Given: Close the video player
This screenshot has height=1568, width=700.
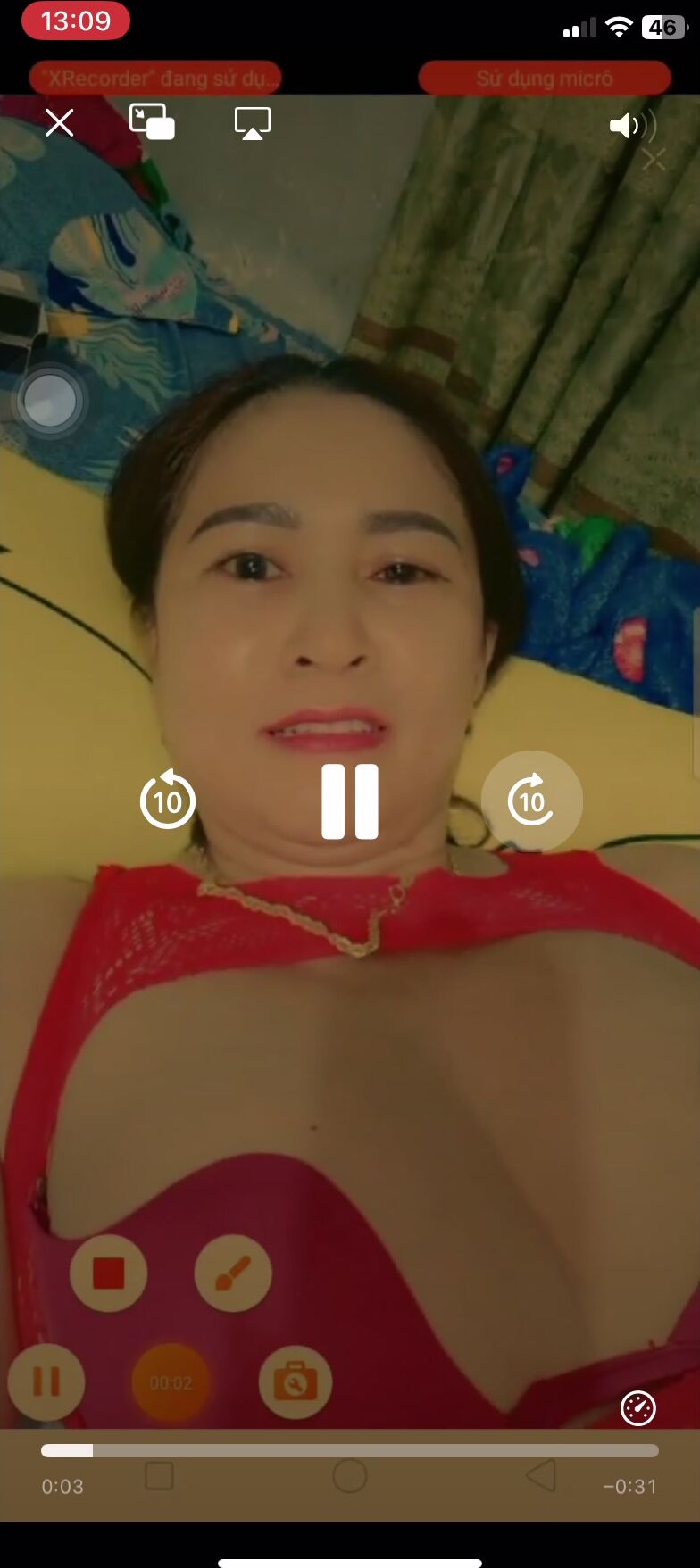Looking at the screenshot, I should pos(60,122).
